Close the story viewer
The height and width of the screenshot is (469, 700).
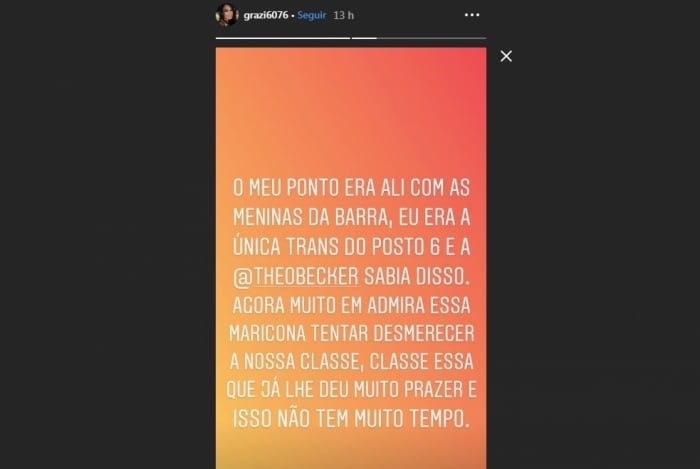point(506,56)
